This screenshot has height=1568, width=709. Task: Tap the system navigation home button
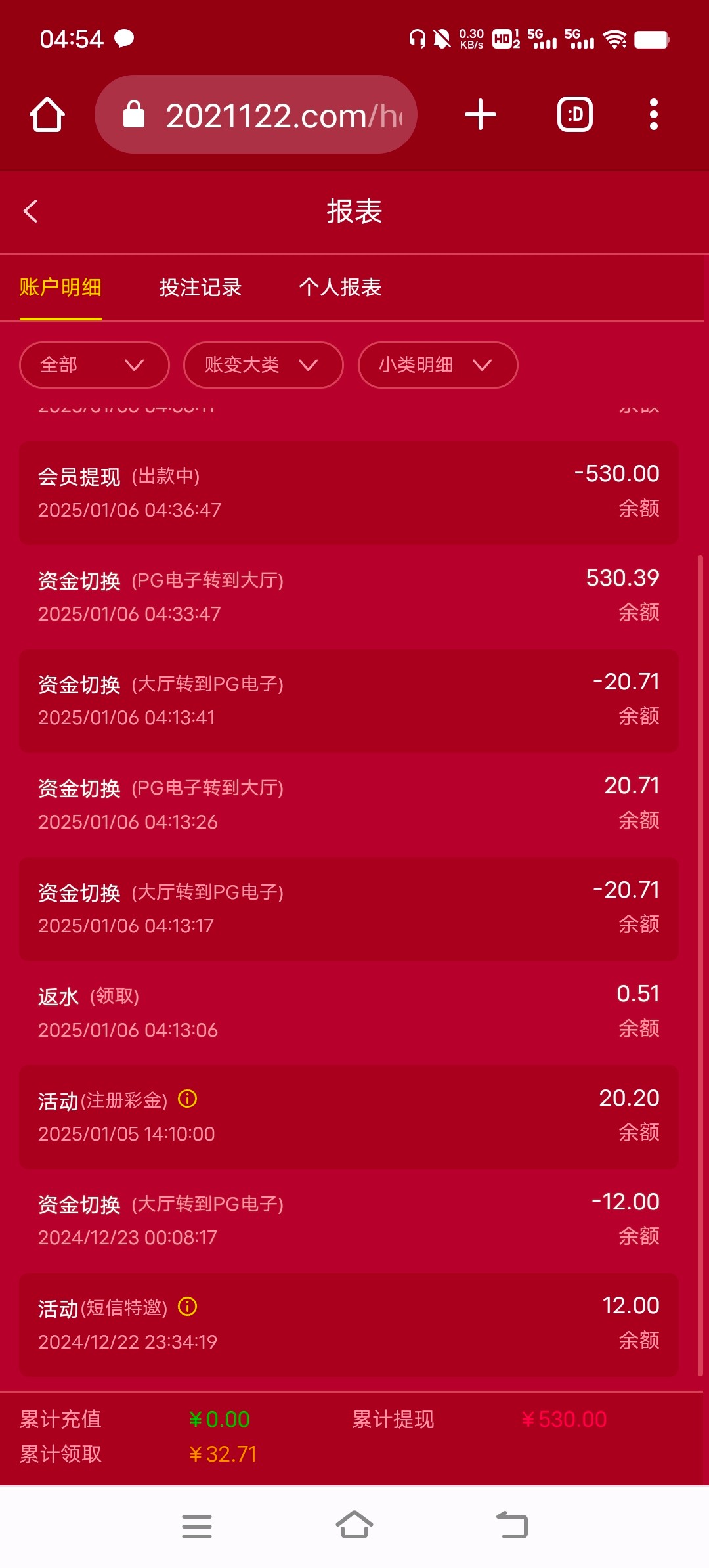[x=354, y=1525]
